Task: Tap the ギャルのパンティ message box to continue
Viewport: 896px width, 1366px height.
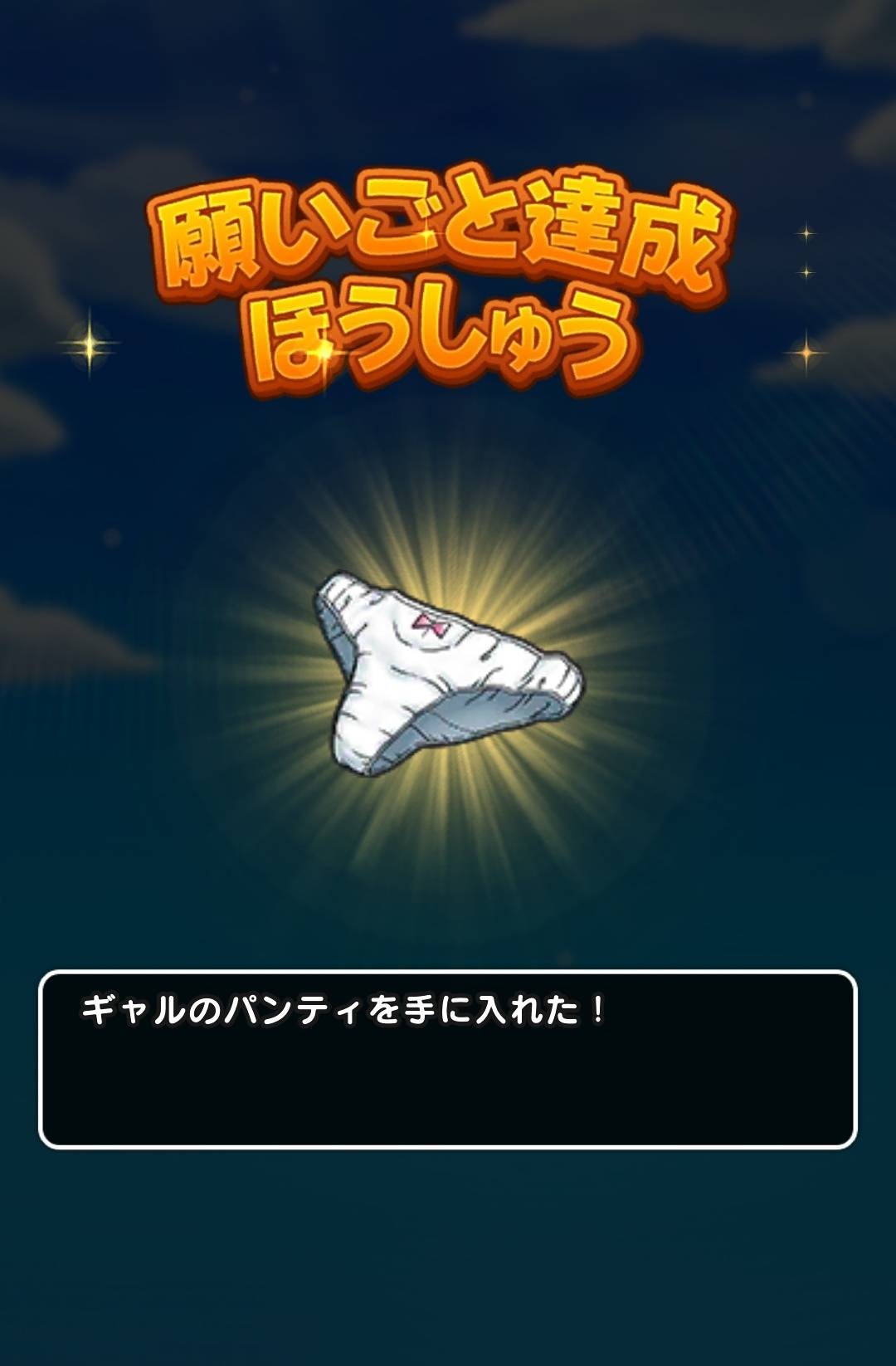Action: pos(448,1059)
